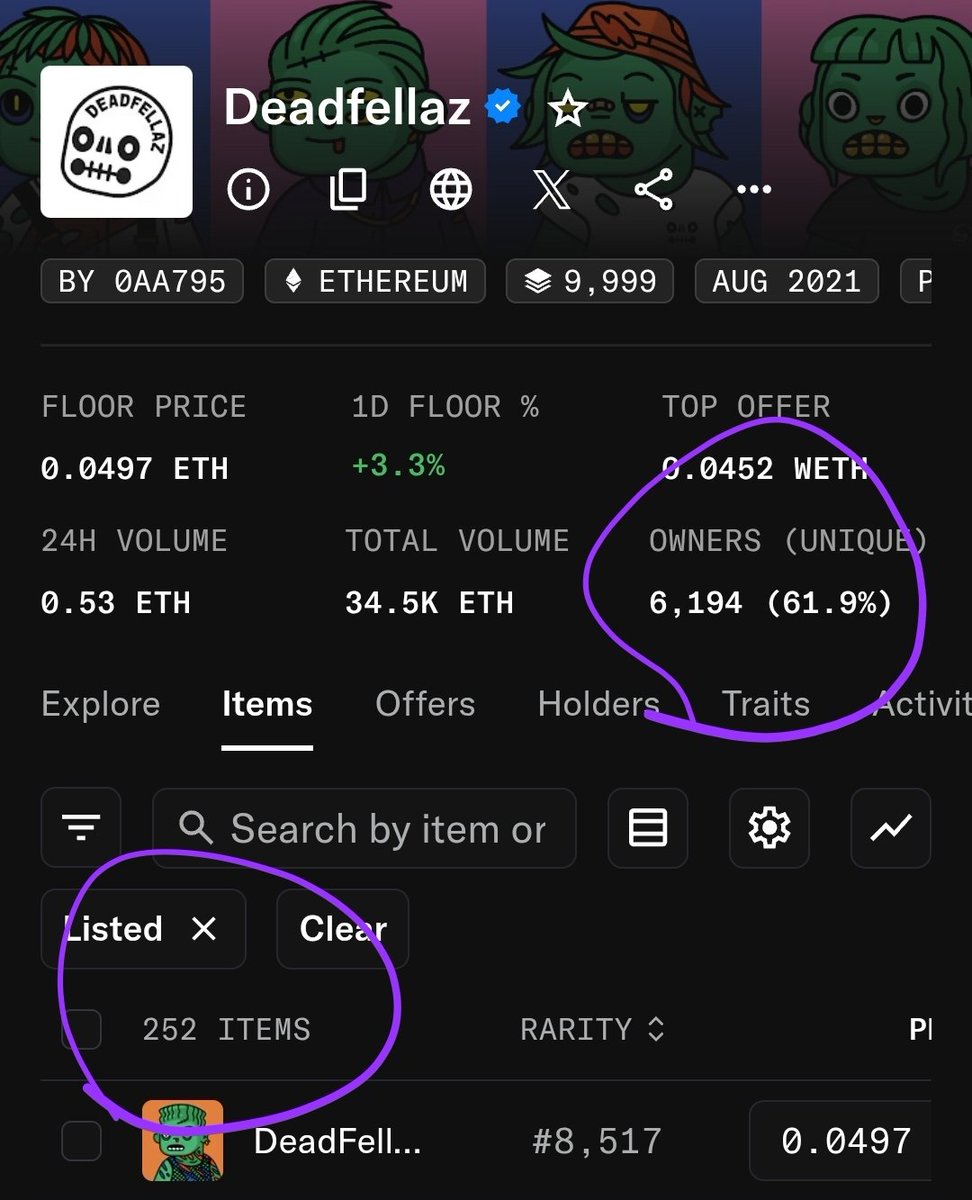
Task: Open the filter options button
Action: 81,828
